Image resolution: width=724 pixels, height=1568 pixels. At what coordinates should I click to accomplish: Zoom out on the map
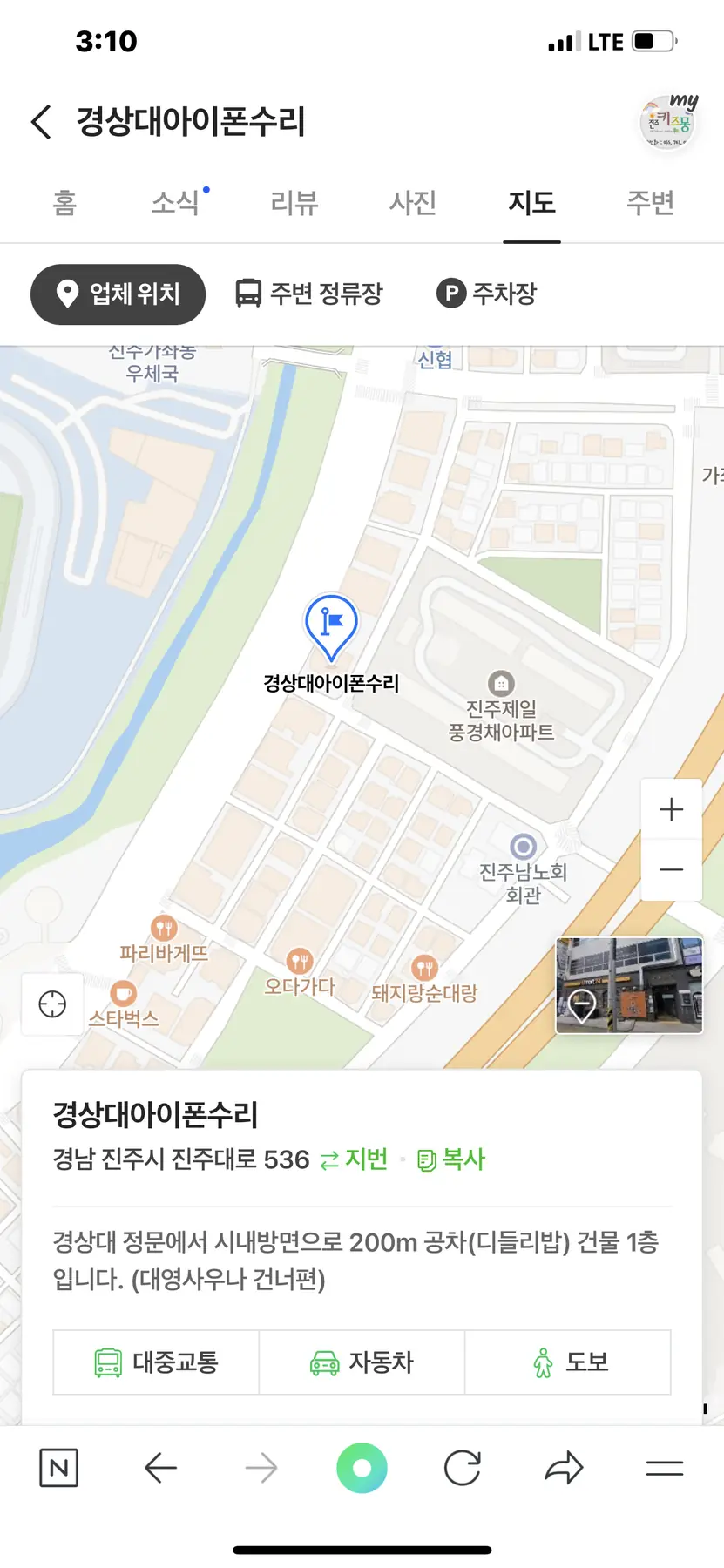(671, 870)
